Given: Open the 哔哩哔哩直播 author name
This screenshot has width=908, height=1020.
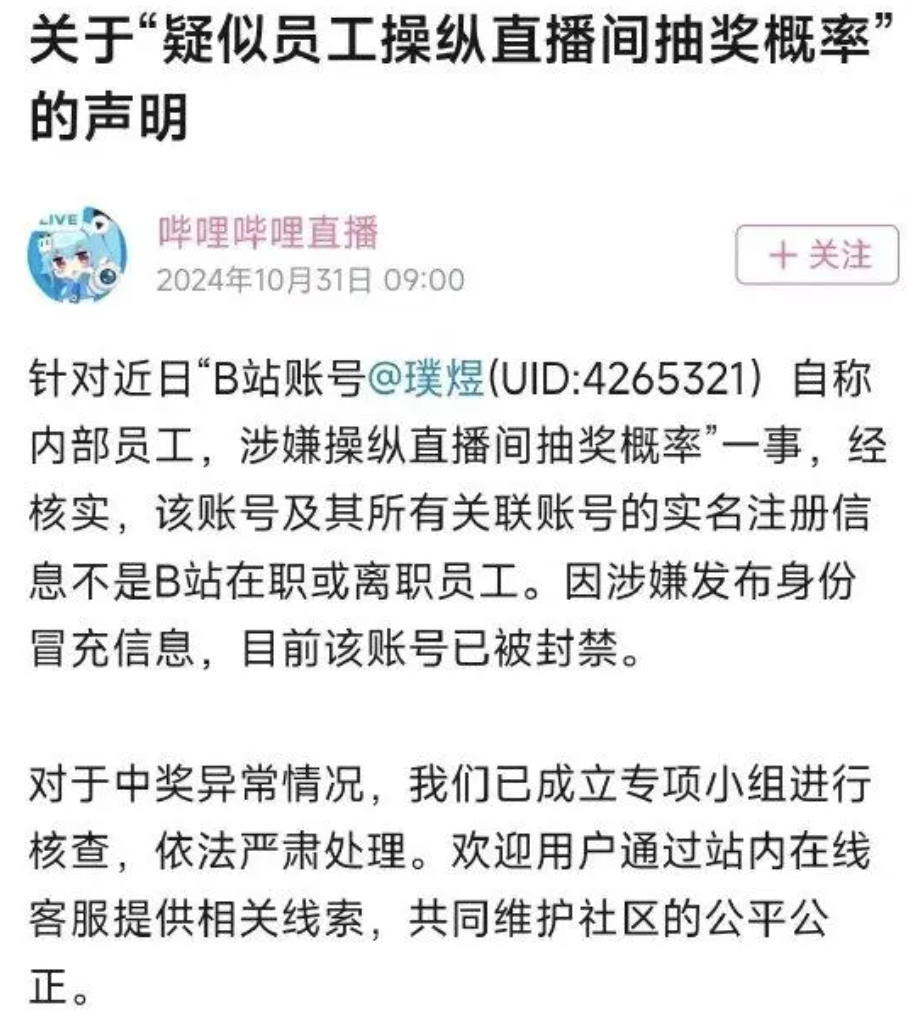Looking at the screenshot, I should (268, 233).
